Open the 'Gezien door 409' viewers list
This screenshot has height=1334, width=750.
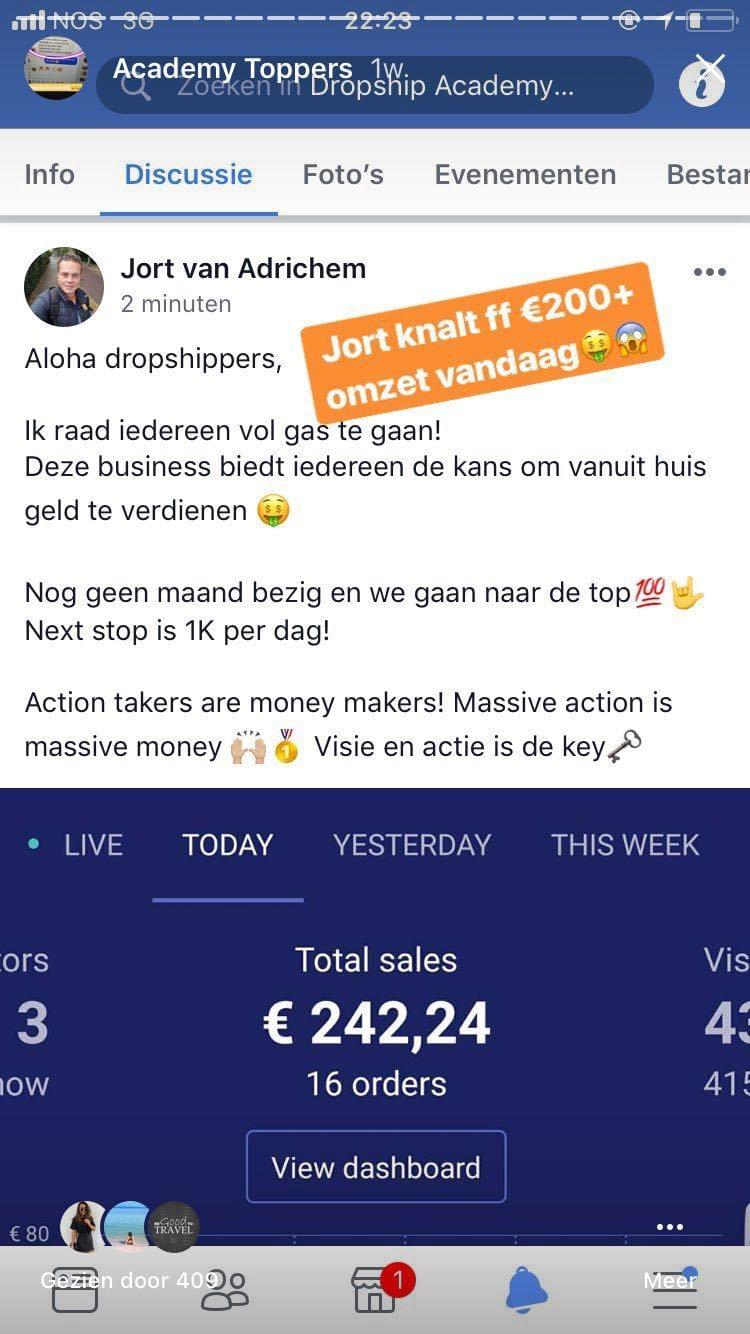[129, 1279]
